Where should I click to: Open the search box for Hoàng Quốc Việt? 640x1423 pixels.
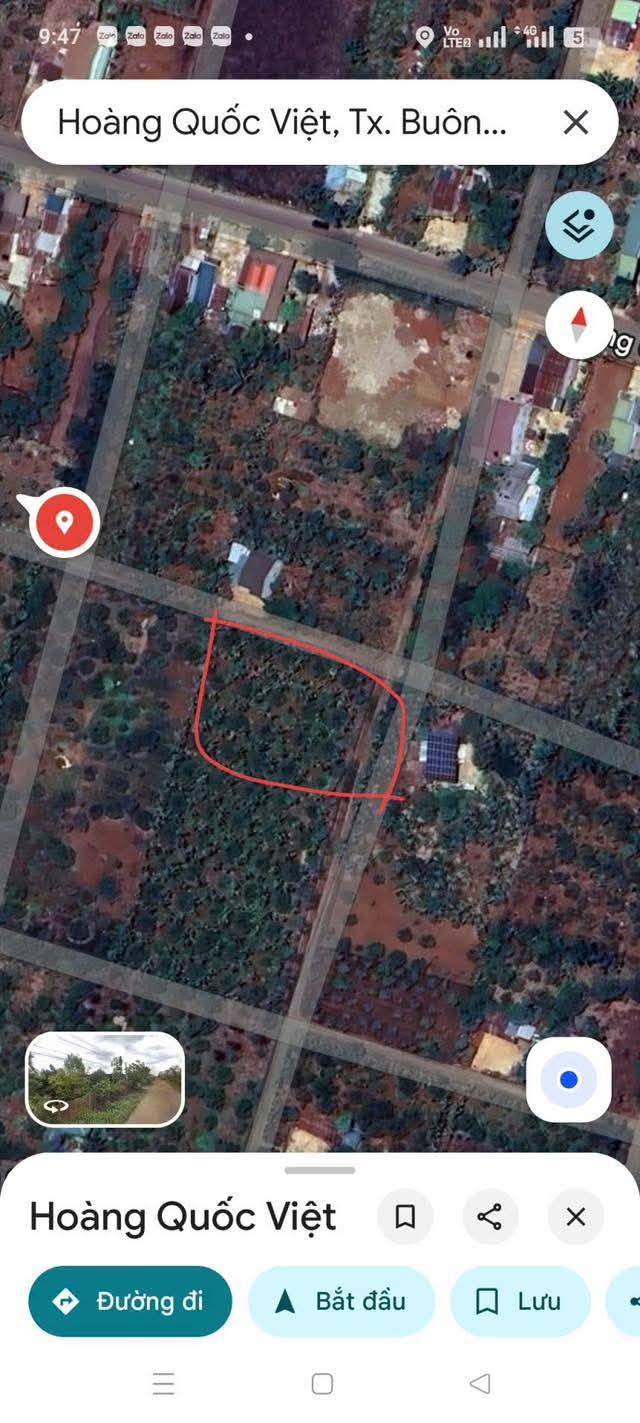point(282,123)
